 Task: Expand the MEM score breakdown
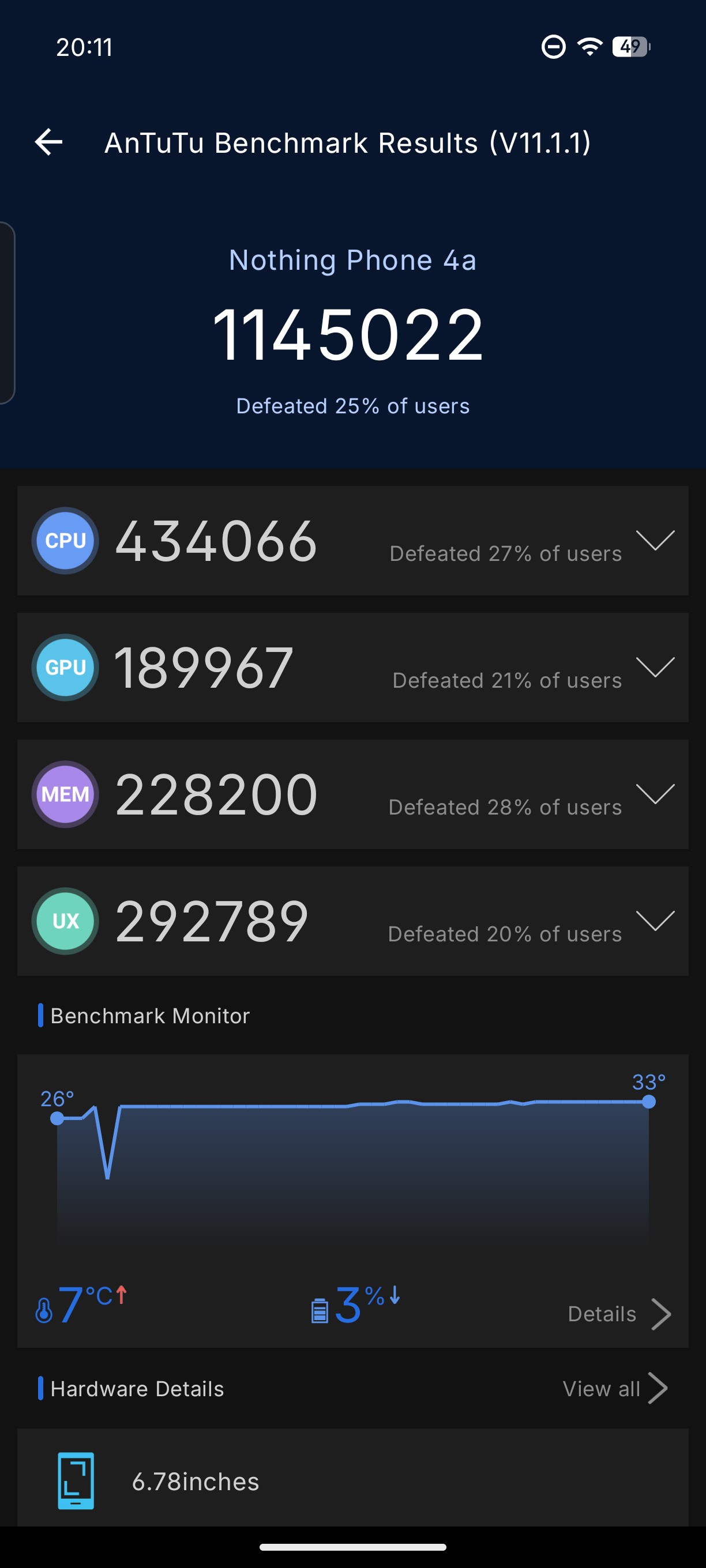point(655,794)
